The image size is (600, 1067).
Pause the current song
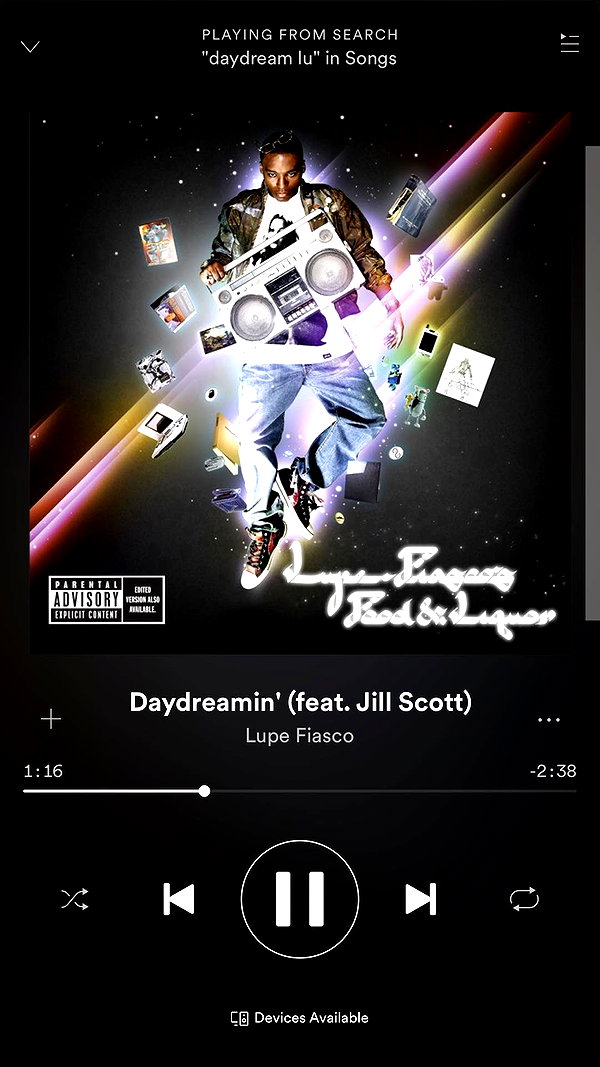point(300,899)
